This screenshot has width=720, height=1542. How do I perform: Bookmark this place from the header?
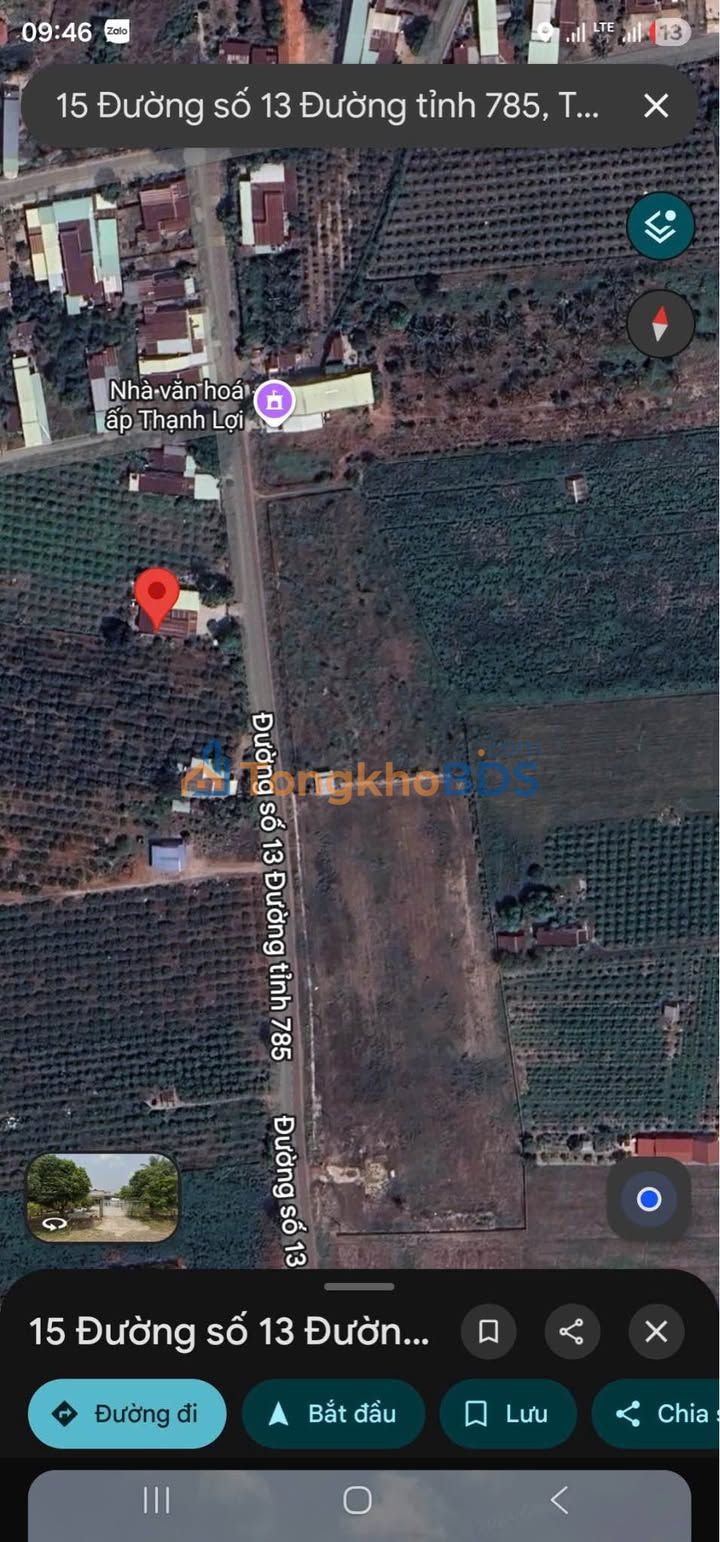488,1331
